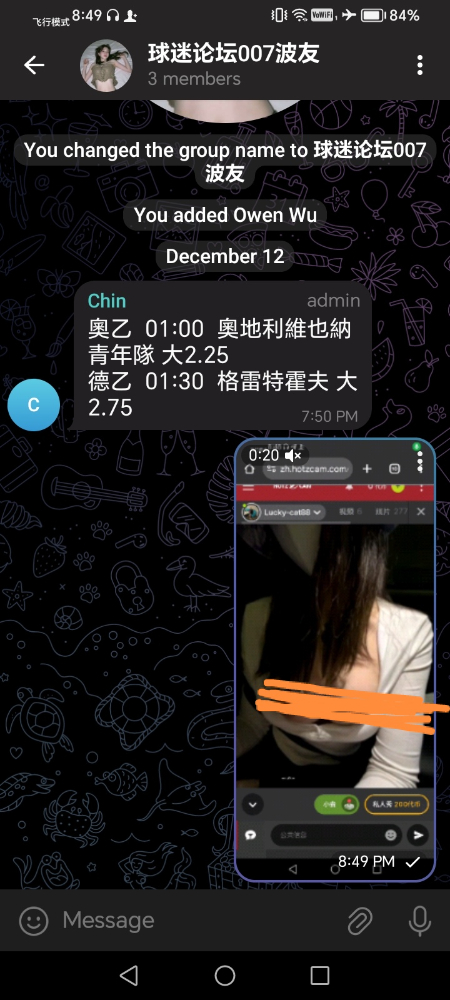Play the 0:20 video message
The width and height of the screenshot is (450, 1000).
(335, 659)
